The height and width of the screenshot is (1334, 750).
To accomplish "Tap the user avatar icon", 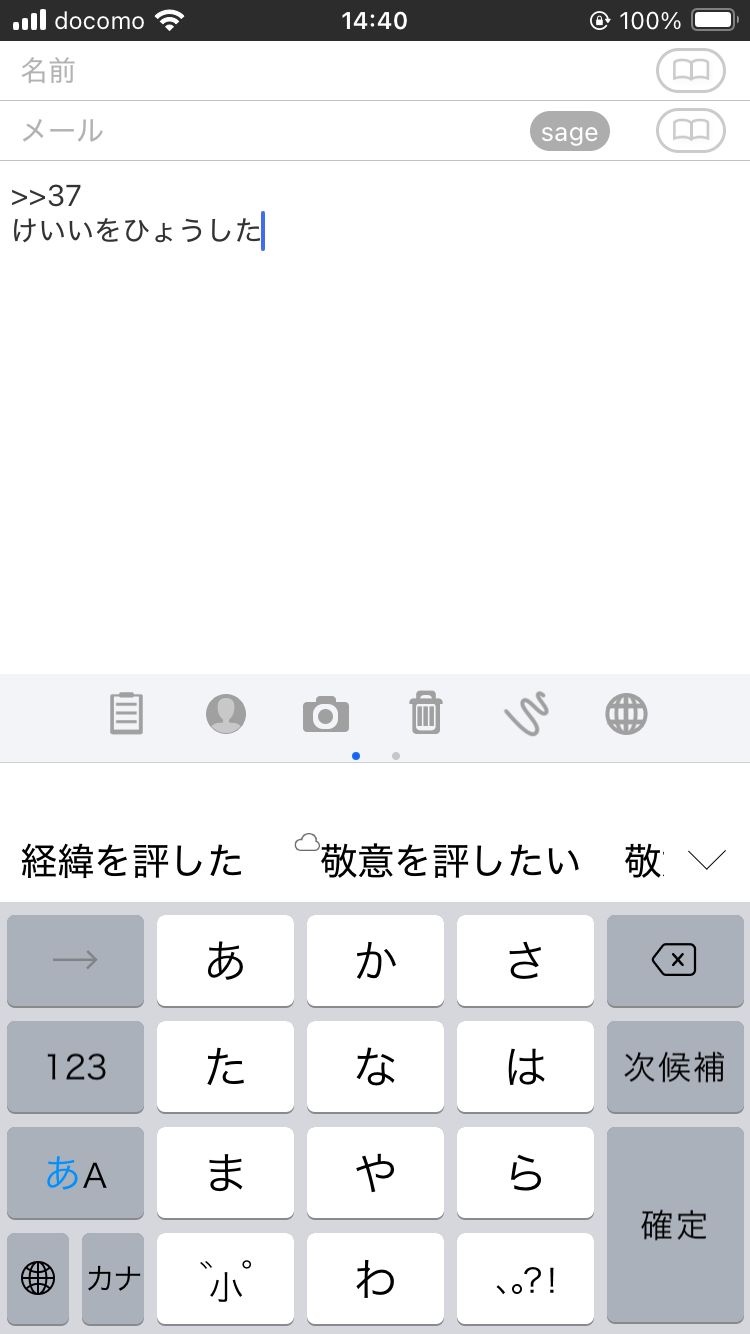I will tap(226, 714).
